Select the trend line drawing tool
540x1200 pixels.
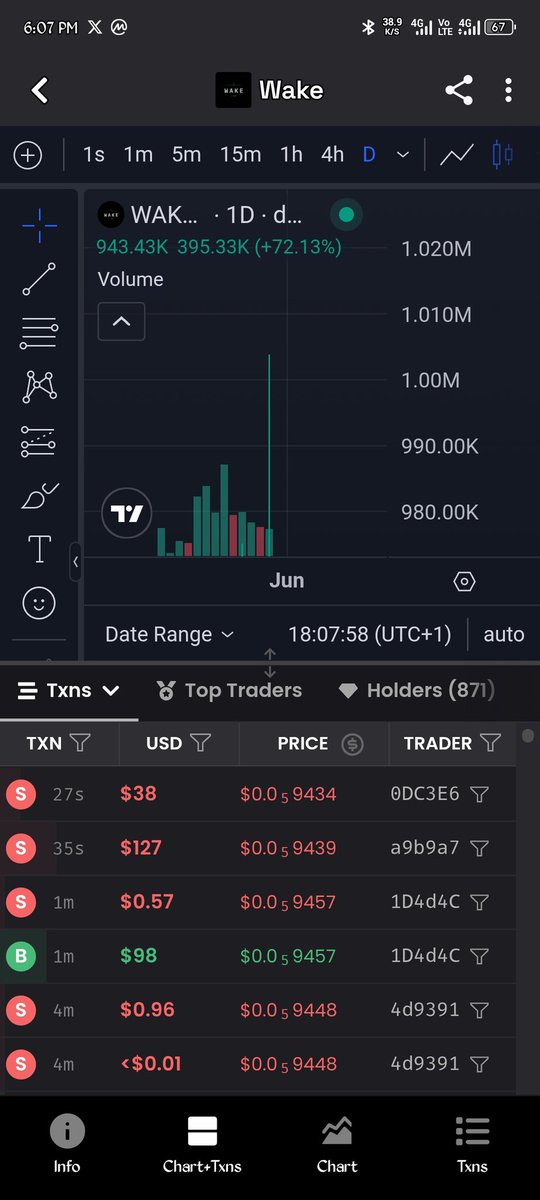pyautogui.click(x=39, y=279)
